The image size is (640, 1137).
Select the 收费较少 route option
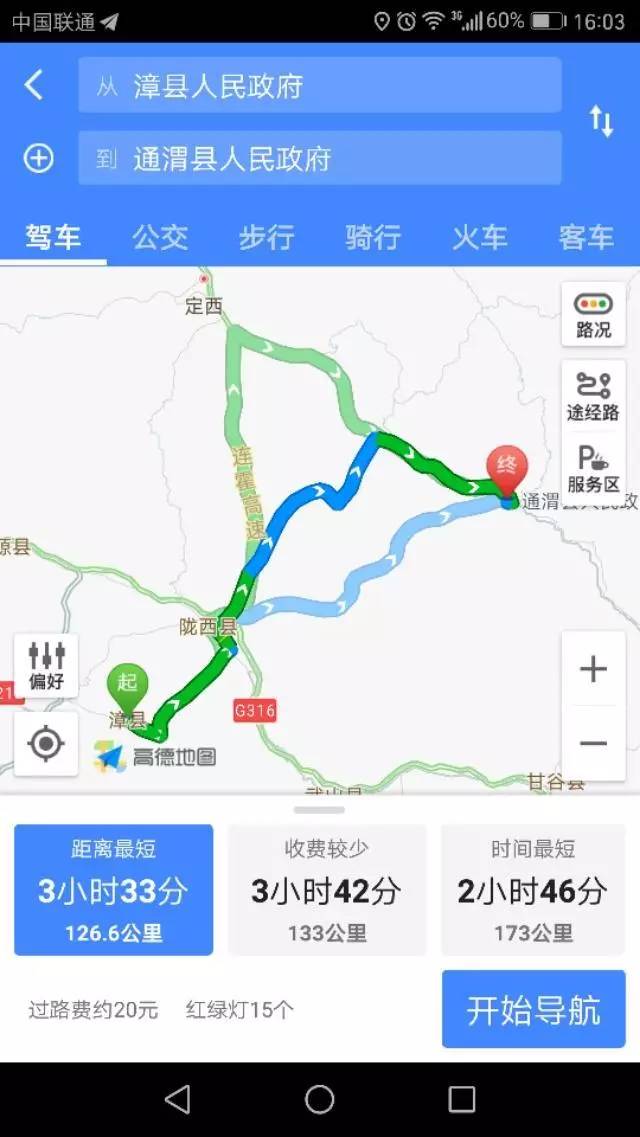327,890
